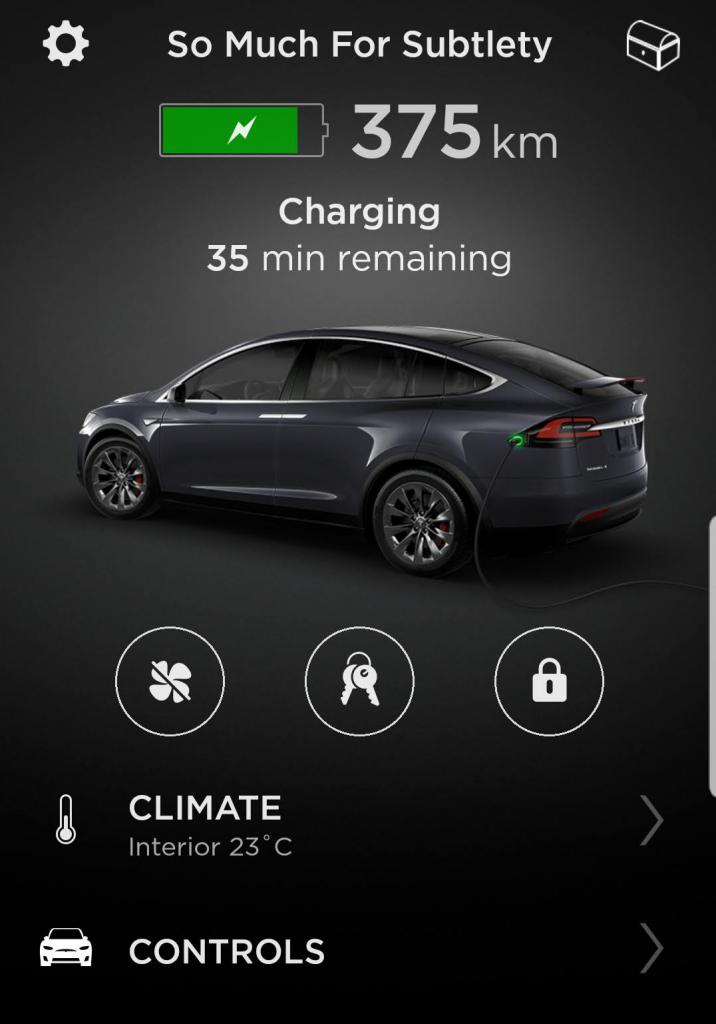Open the settings gear
Image resolution: width=716 pixels, height=1024 pixels.
pyautogui.click(x=66, y=45)
